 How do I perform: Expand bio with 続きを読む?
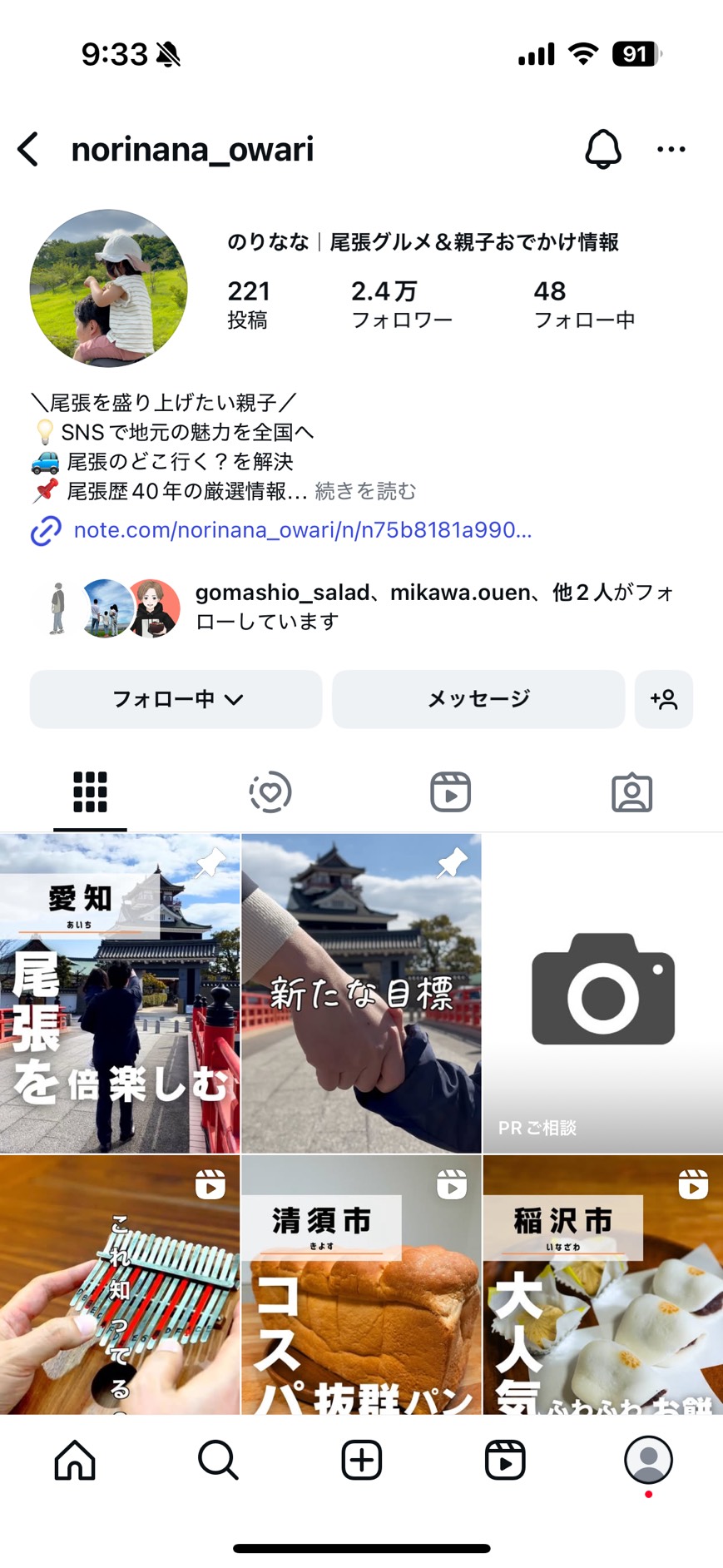point(365,492)
